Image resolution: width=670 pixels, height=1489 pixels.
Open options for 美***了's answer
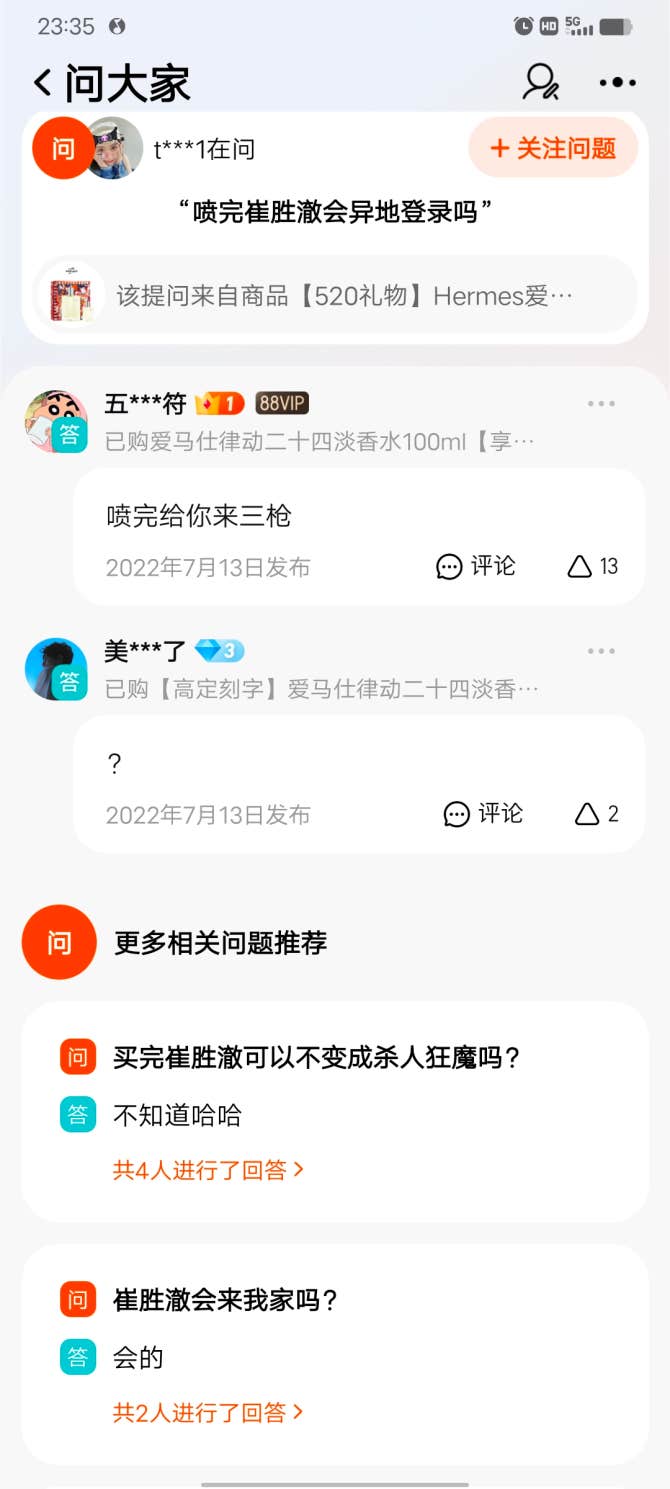(601, 651)
